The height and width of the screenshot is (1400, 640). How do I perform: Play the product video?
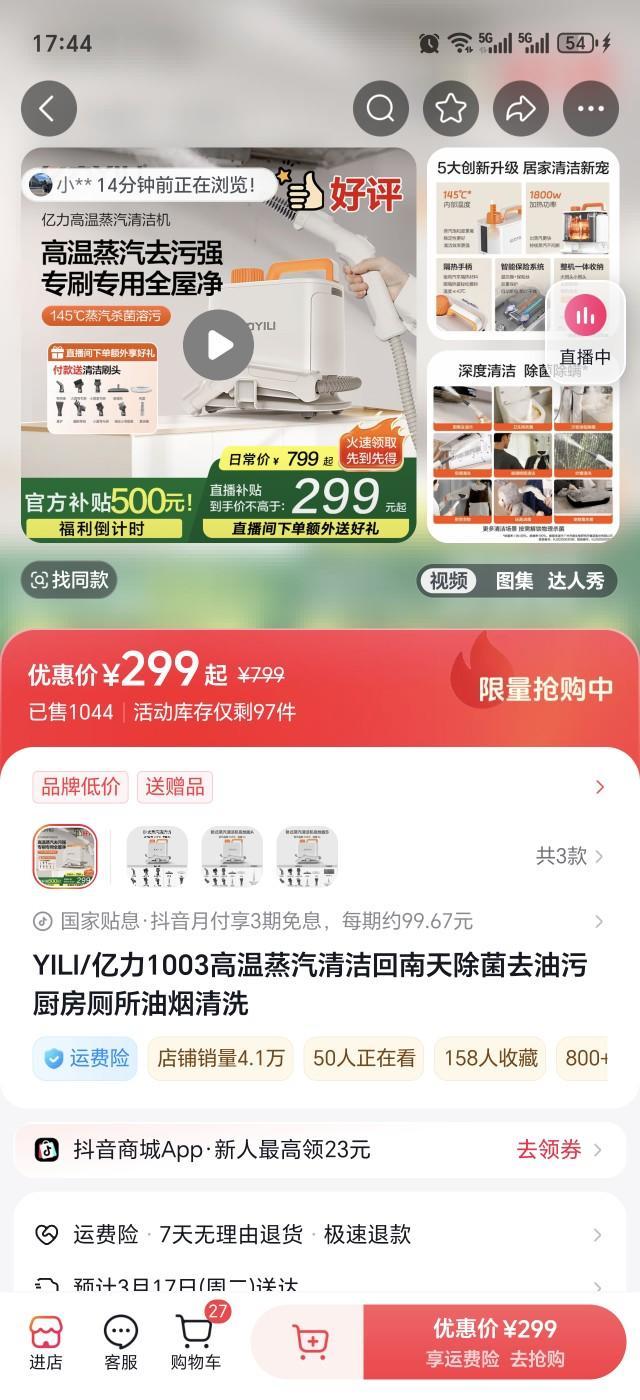[x=219, y=345]
